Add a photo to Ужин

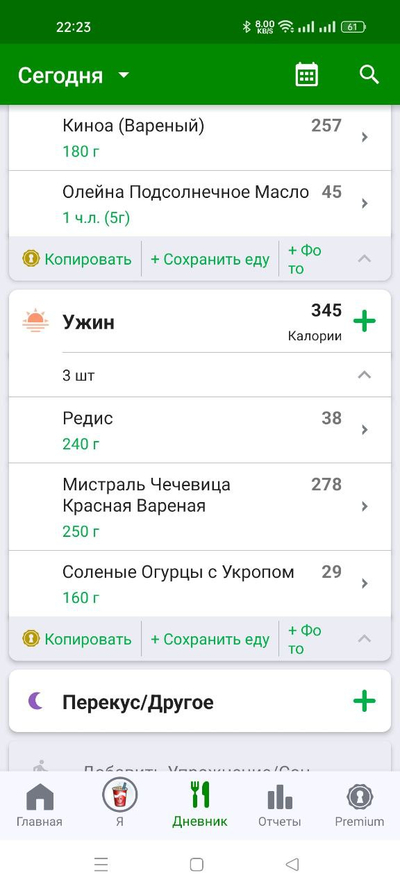pos(305,640)
